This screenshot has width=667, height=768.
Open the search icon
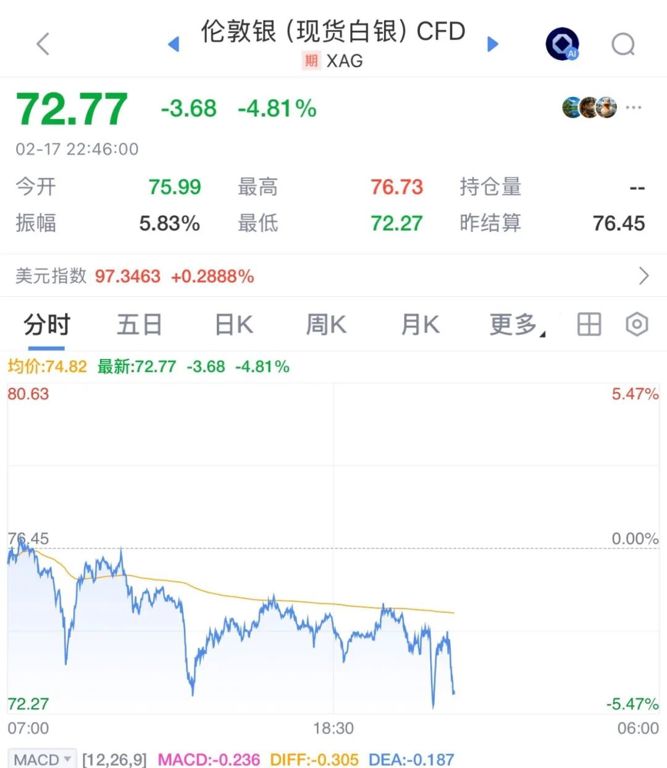tap(623, 44)
